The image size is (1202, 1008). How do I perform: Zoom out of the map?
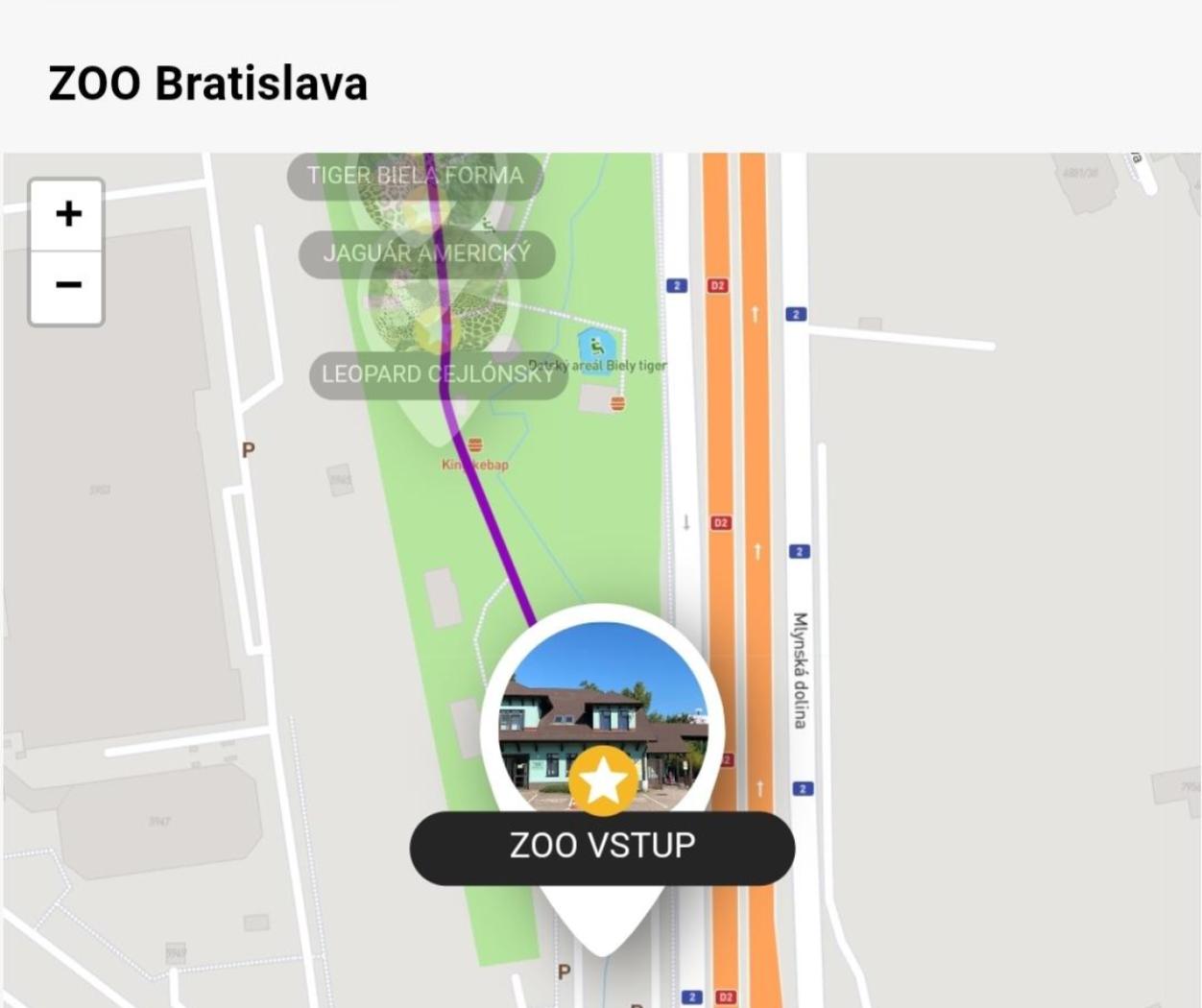click(x=67, y=286)
